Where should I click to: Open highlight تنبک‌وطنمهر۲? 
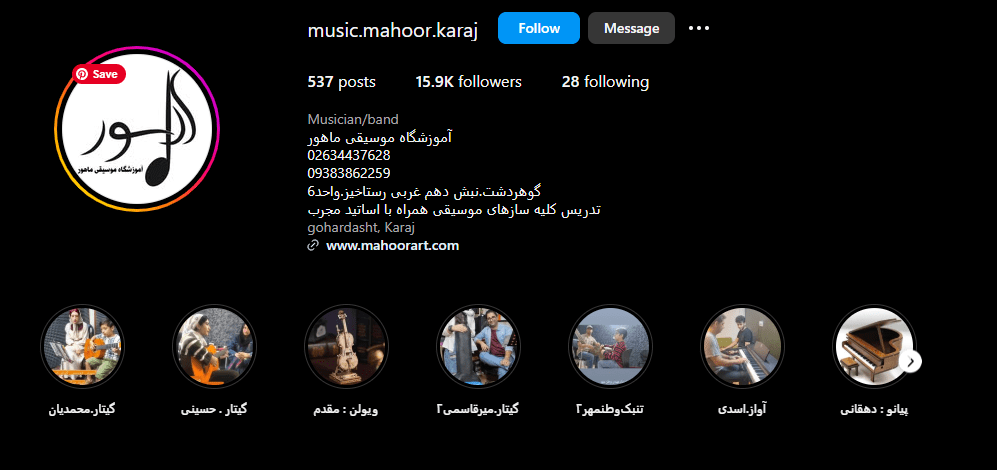610,346
